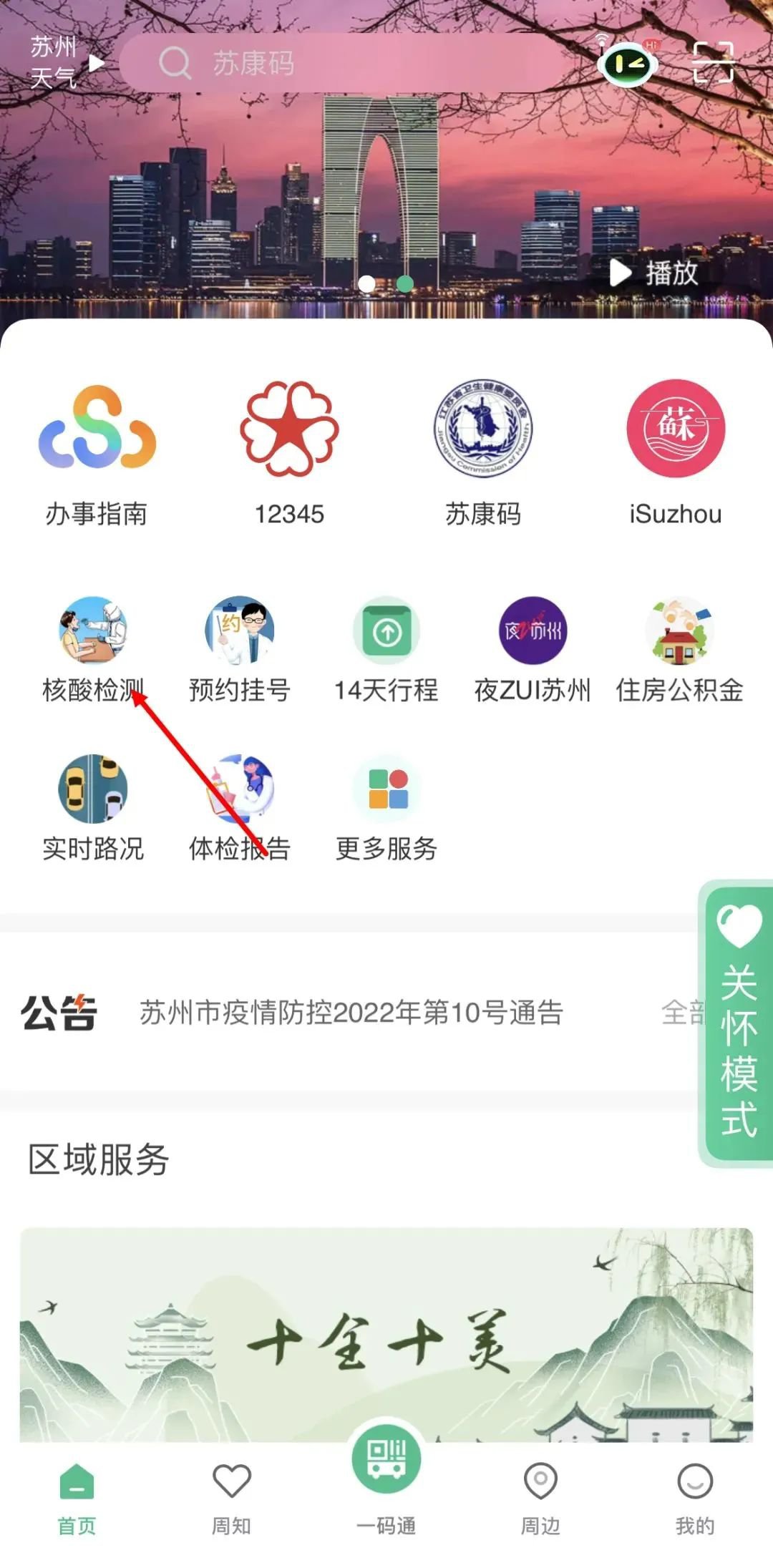Tap the scan QR code icon
This screenshot has width=773, height=1568.
(713, 63)
